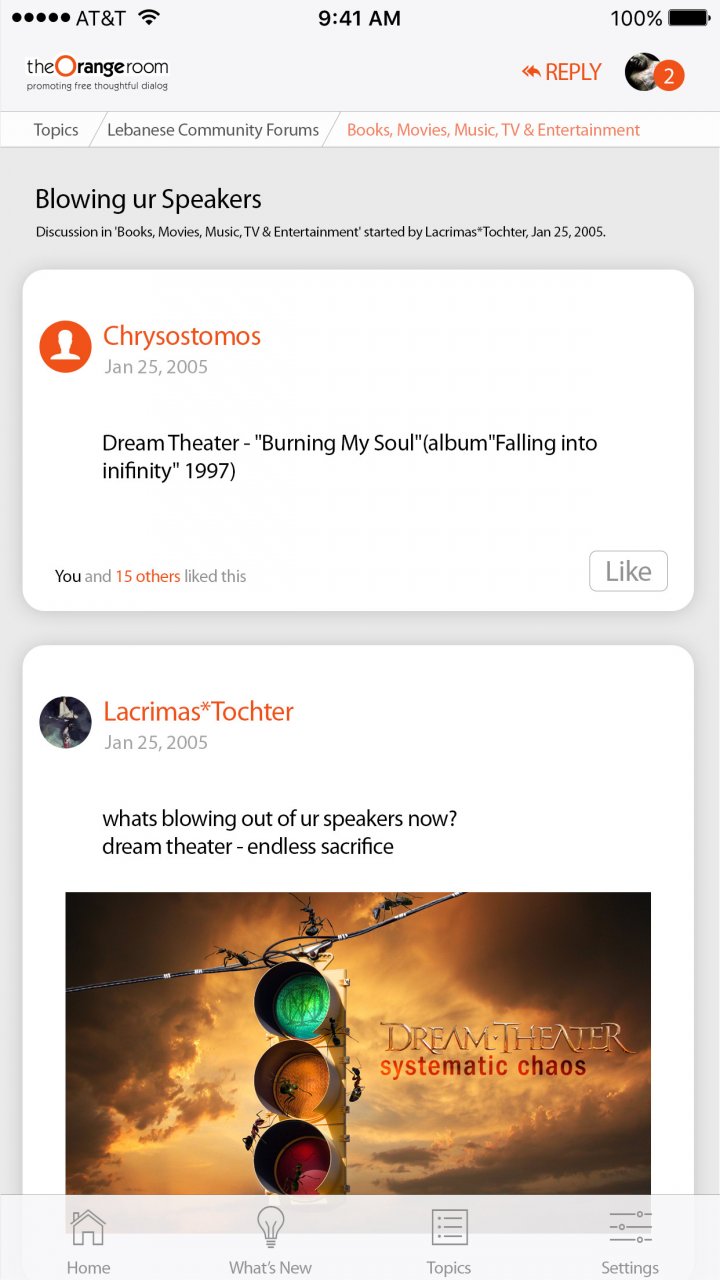Switch to the Topics tab in bottom bar
The height and width of the screenshot is (1280, 720).
449,1242
